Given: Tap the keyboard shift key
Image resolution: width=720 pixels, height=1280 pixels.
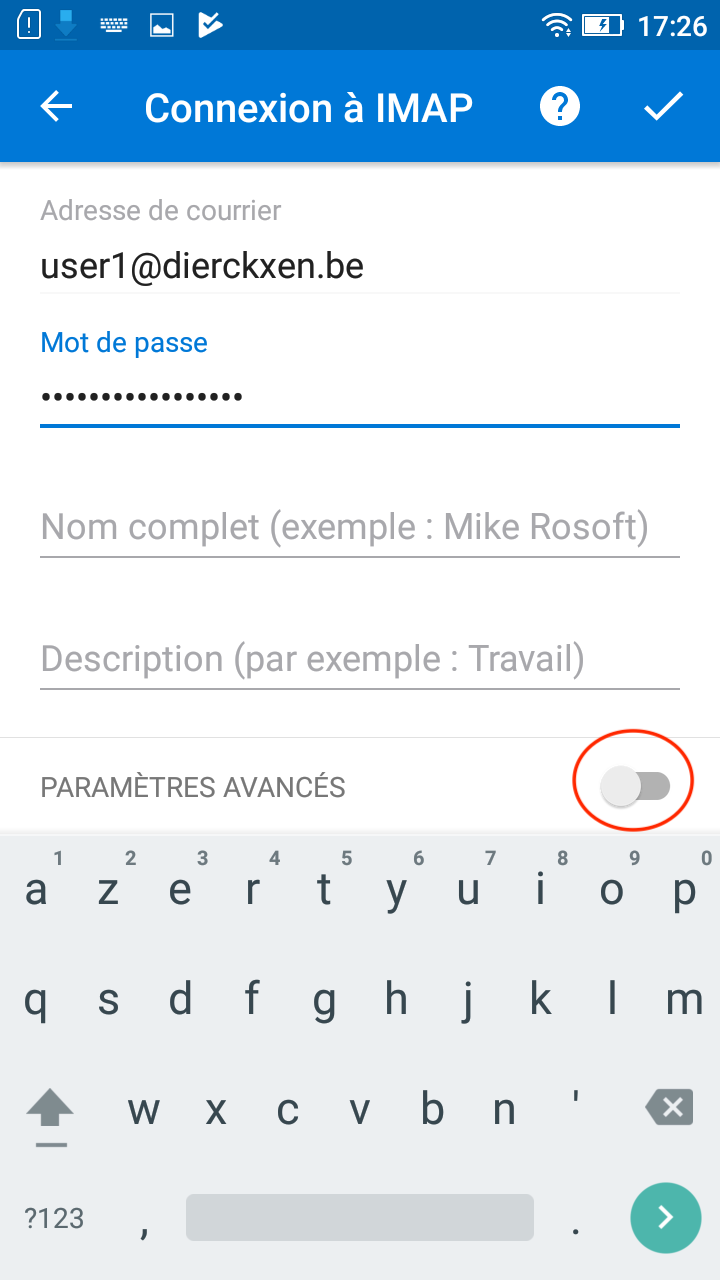Looking at the screenshot, I should pos(50,1110).
